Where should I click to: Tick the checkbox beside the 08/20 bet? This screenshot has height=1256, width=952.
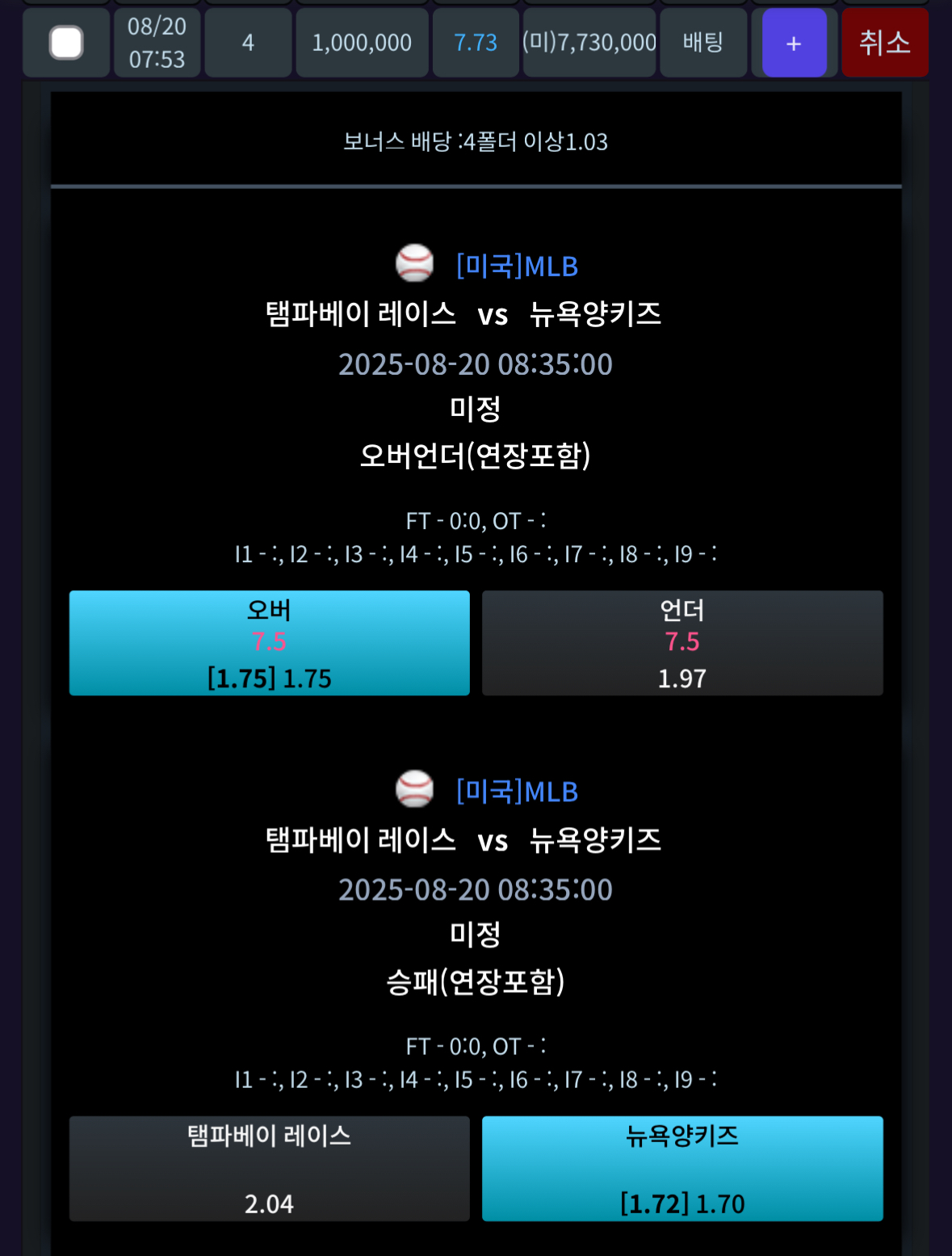click(66, 43)
